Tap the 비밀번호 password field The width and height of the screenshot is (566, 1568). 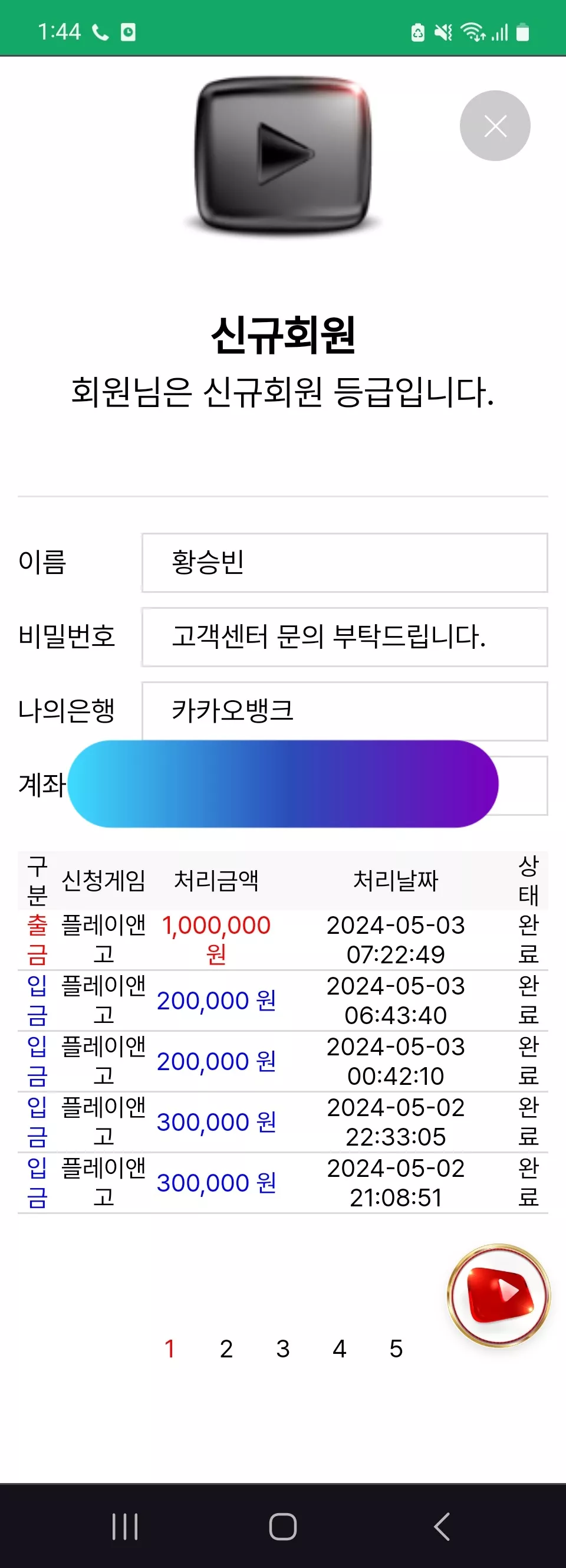coord(344,637)
